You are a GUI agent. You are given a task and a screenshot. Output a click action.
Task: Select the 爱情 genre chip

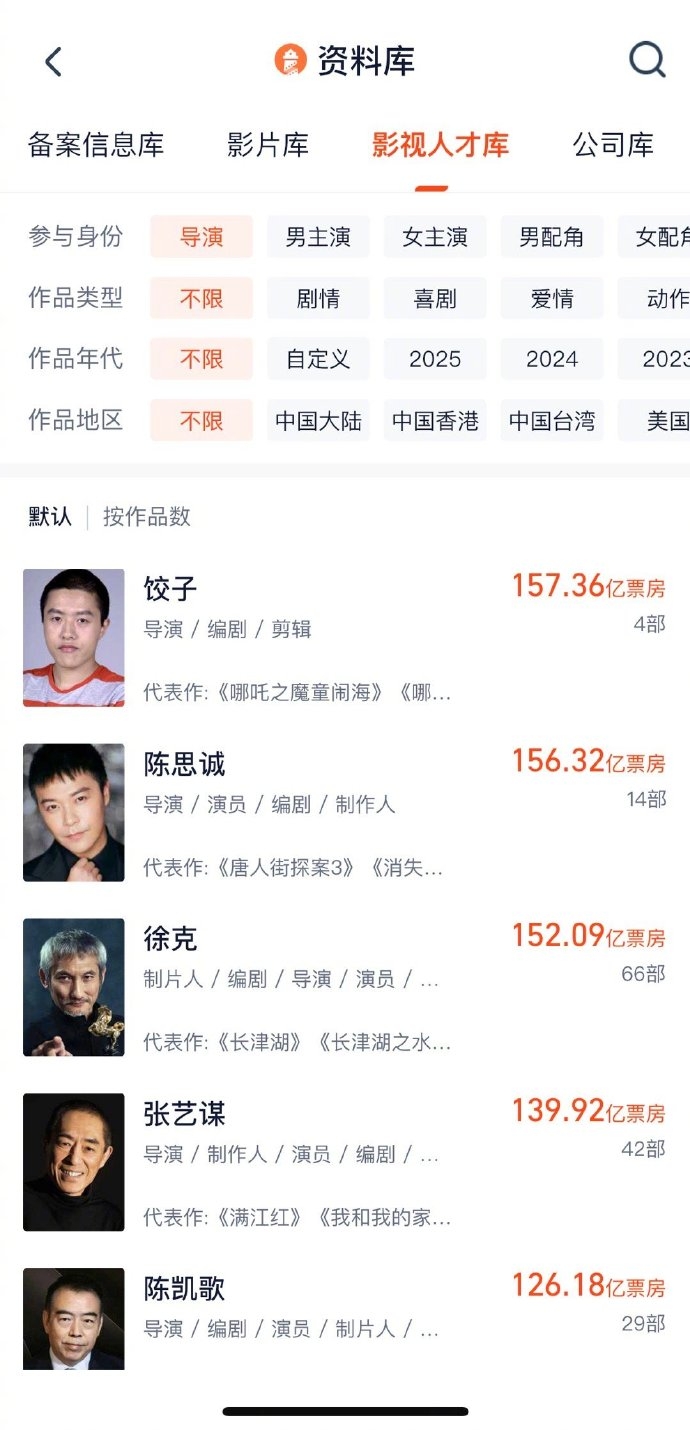click(x=551, y=298)
